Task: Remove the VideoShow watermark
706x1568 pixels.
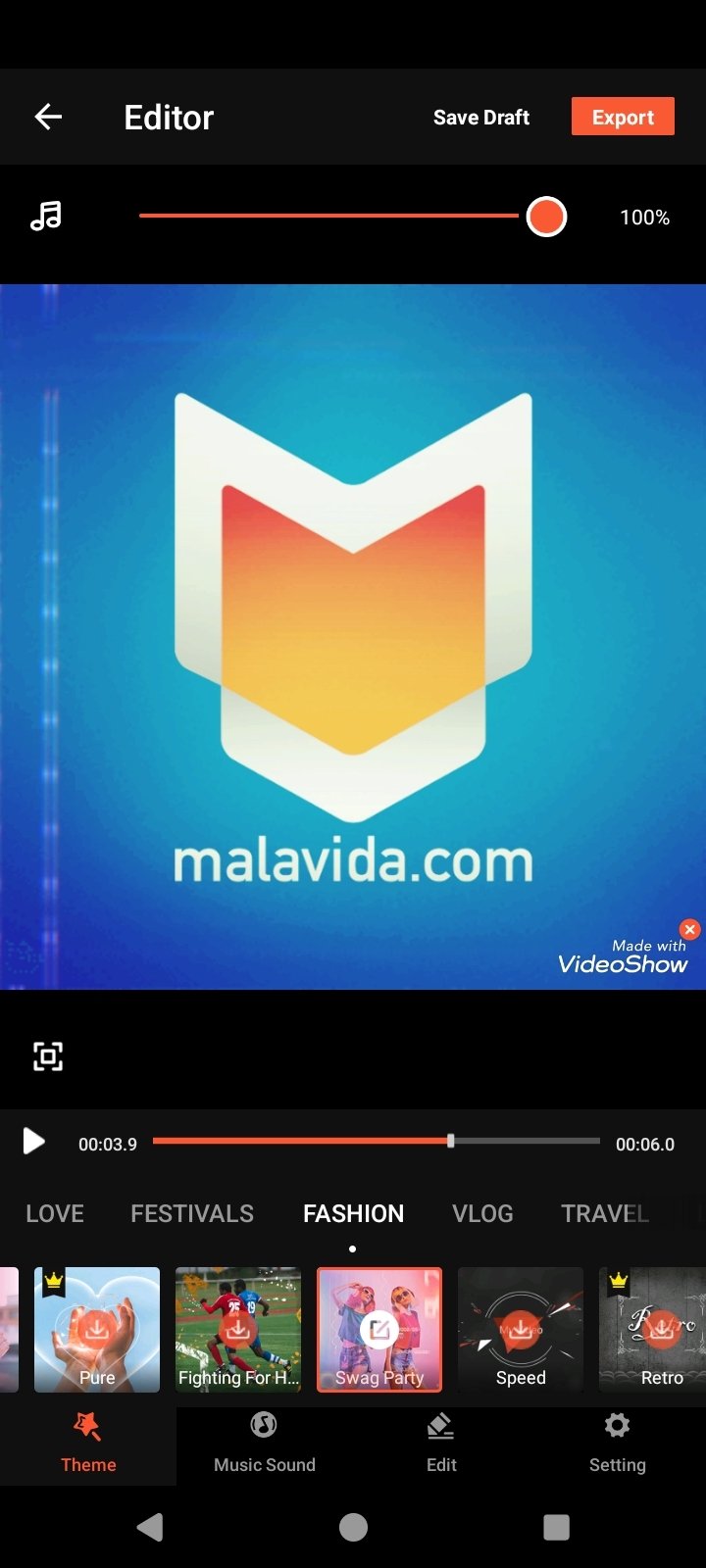Action: click(x=690, y=929)
